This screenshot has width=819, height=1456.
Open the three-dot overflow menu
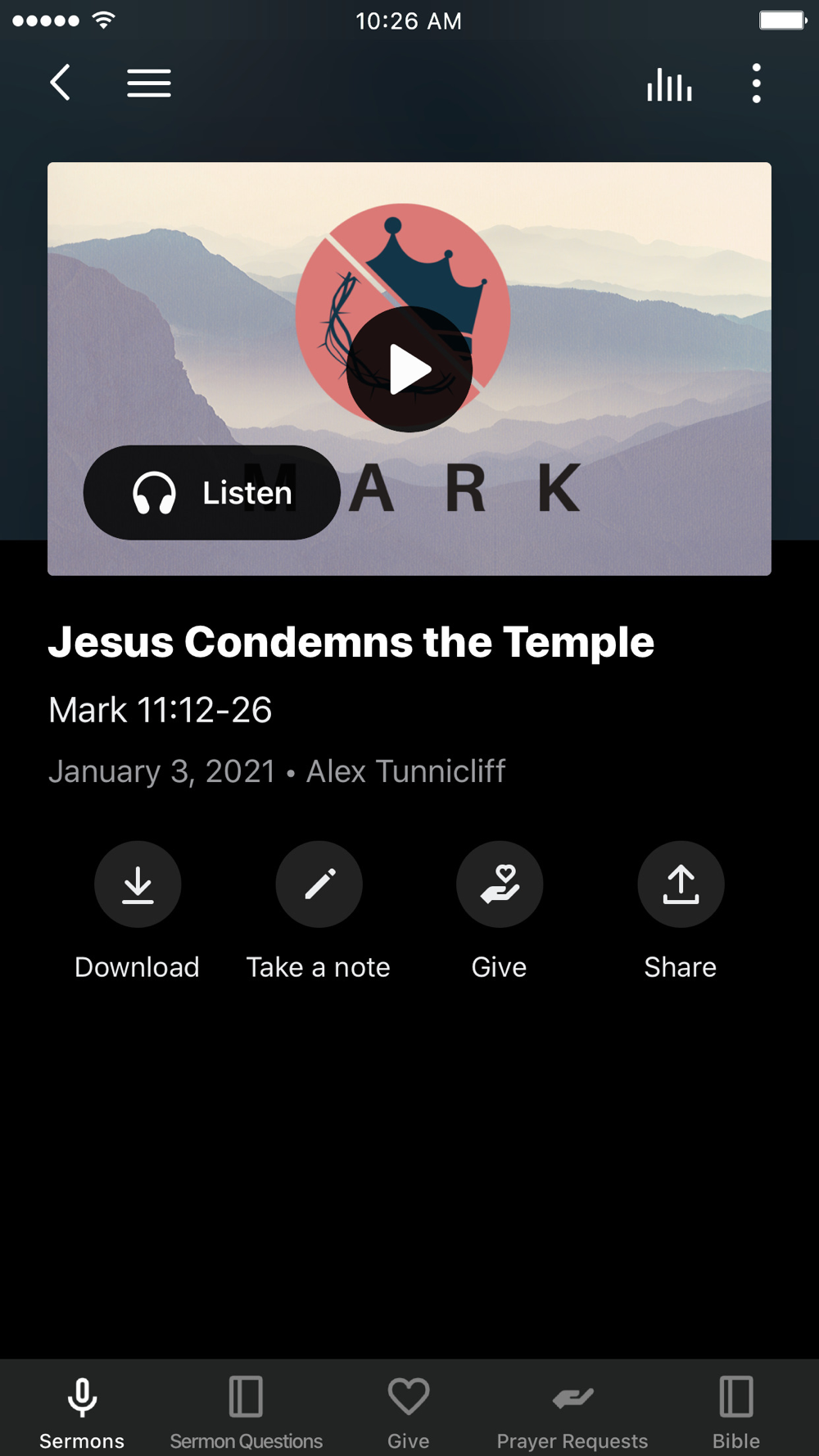tap(756, 84)
